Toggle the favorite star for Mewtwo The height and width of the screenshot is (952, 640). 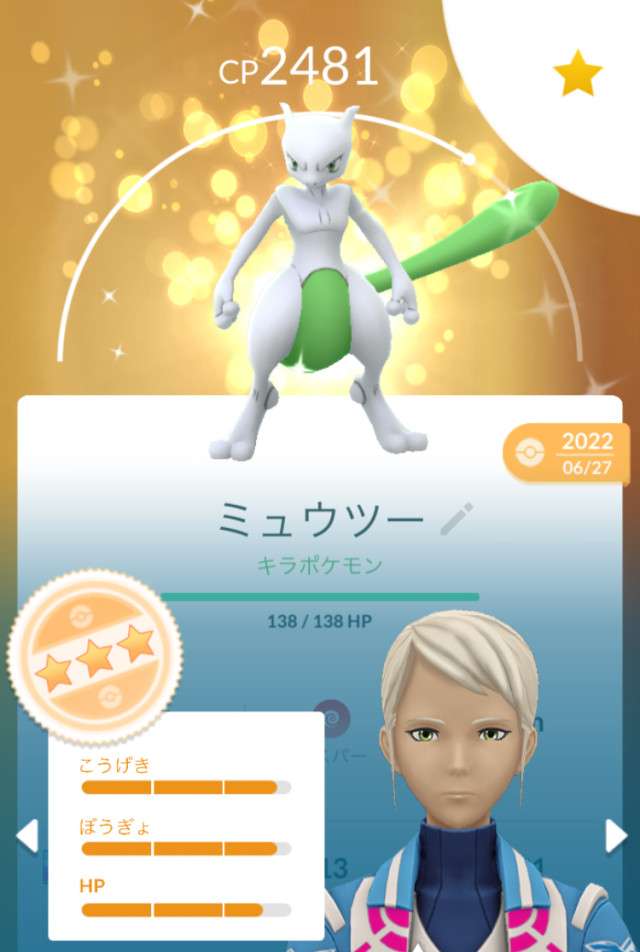click(580, 76)
